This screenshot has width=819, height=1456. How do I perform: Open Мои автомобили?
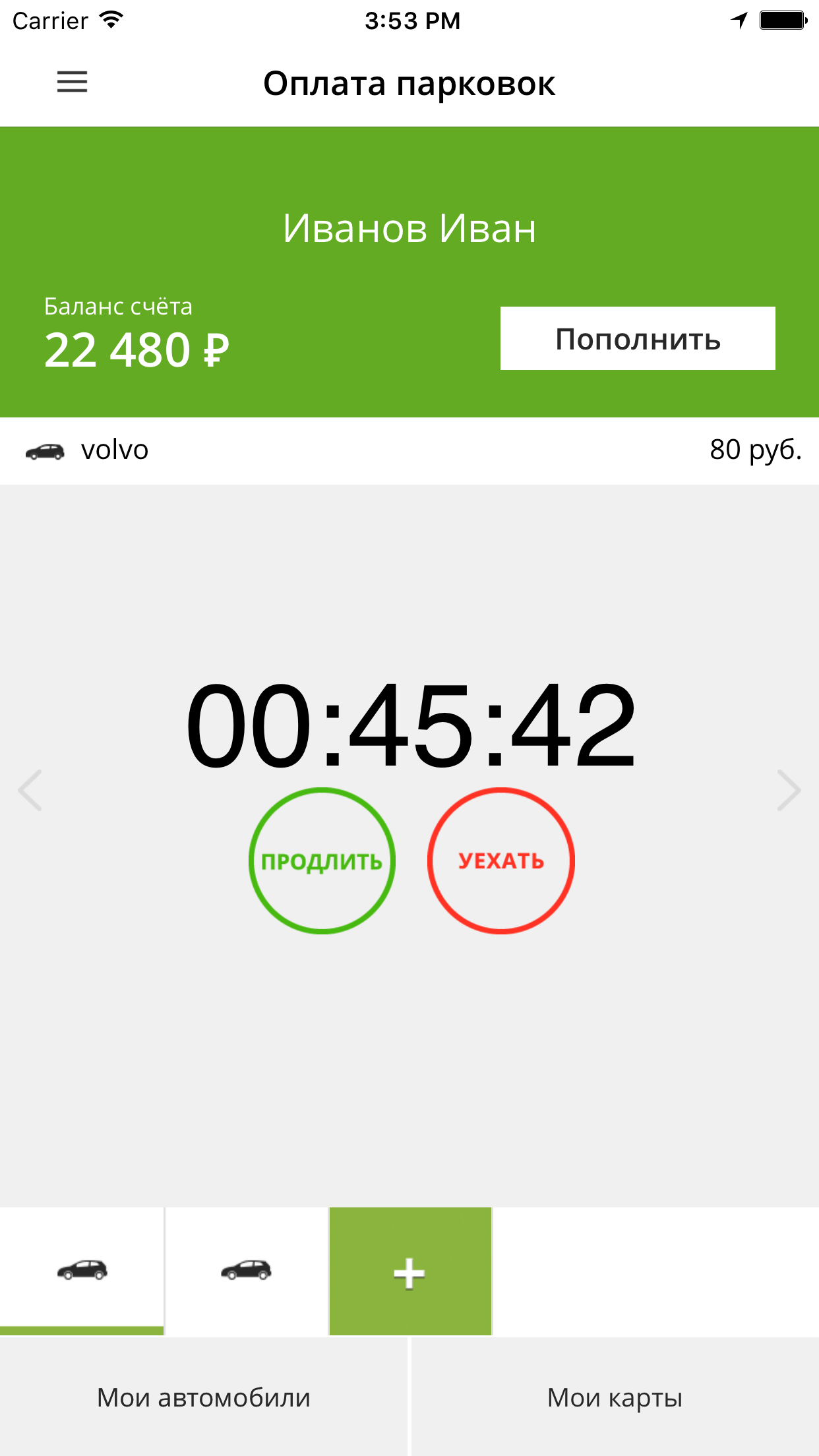[204, 1397]
